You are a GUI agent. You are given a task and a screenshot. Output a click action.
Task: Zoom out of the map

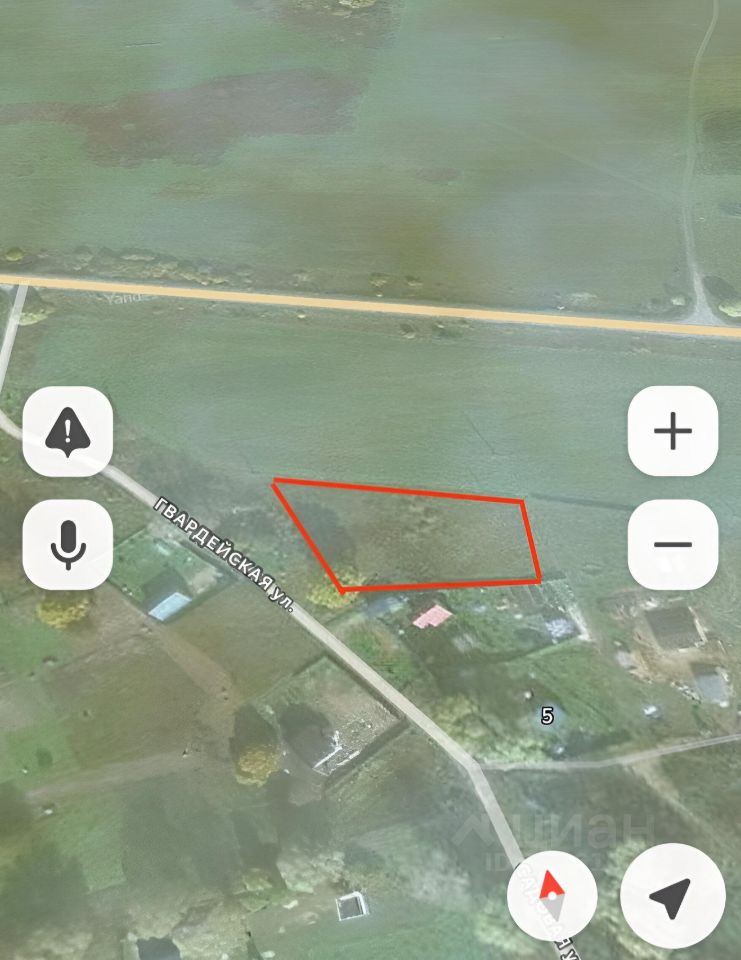(x=673, y=545)
